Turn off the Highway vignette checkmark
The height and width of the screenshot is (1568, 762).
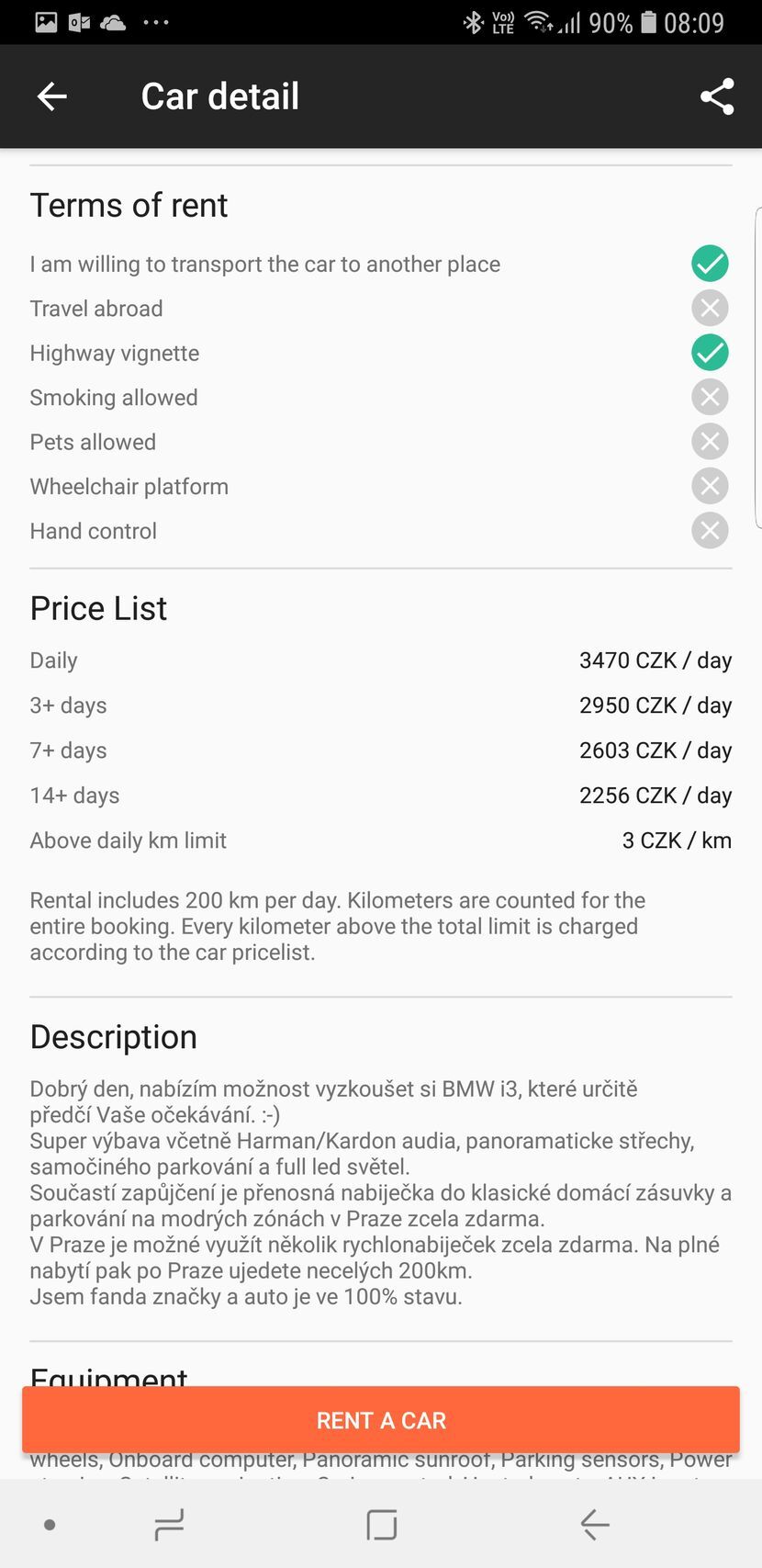(709, 352)
